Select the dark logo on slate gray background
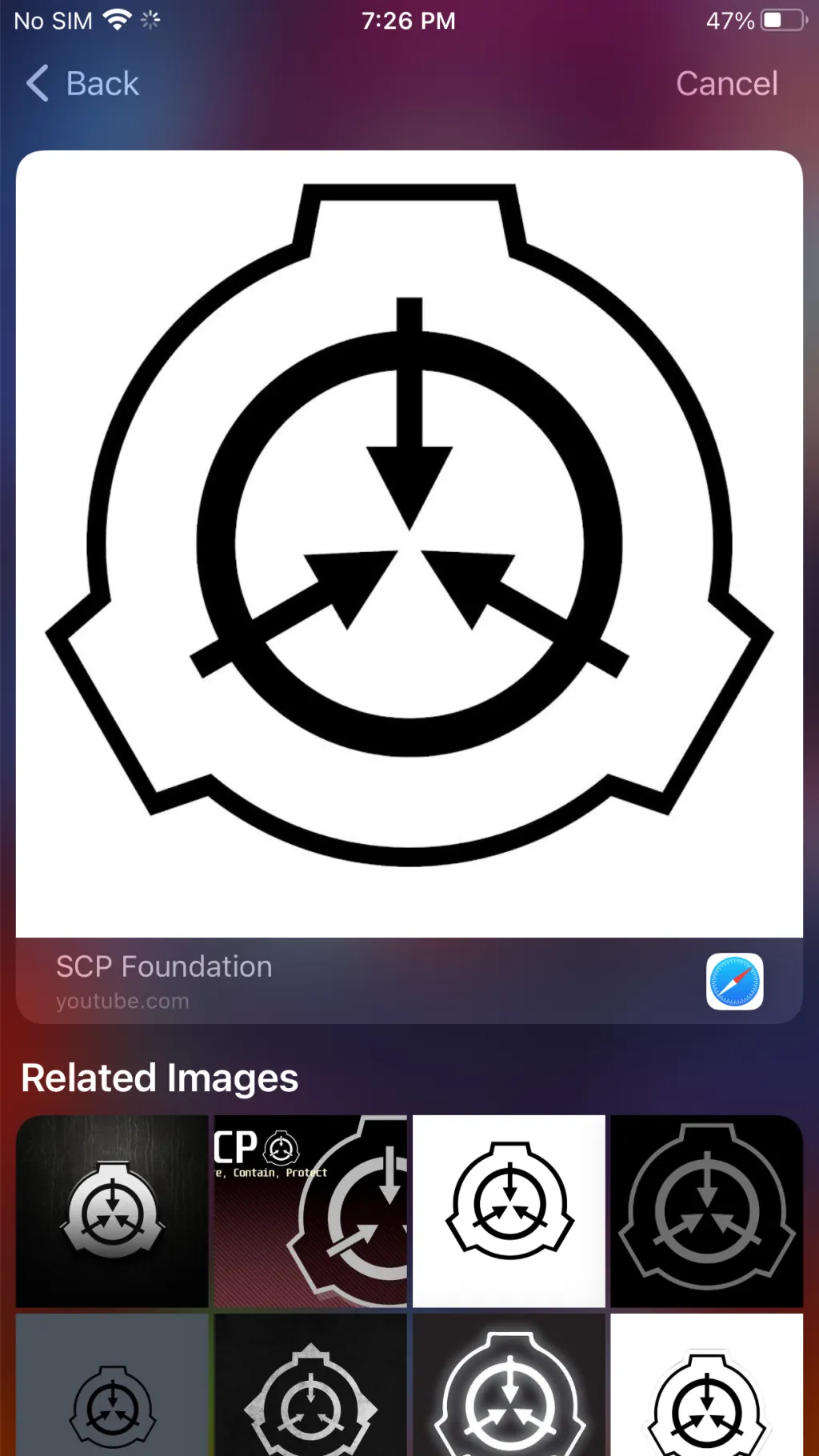This screenshot has height=1456, width=819. coord(113,1386)
